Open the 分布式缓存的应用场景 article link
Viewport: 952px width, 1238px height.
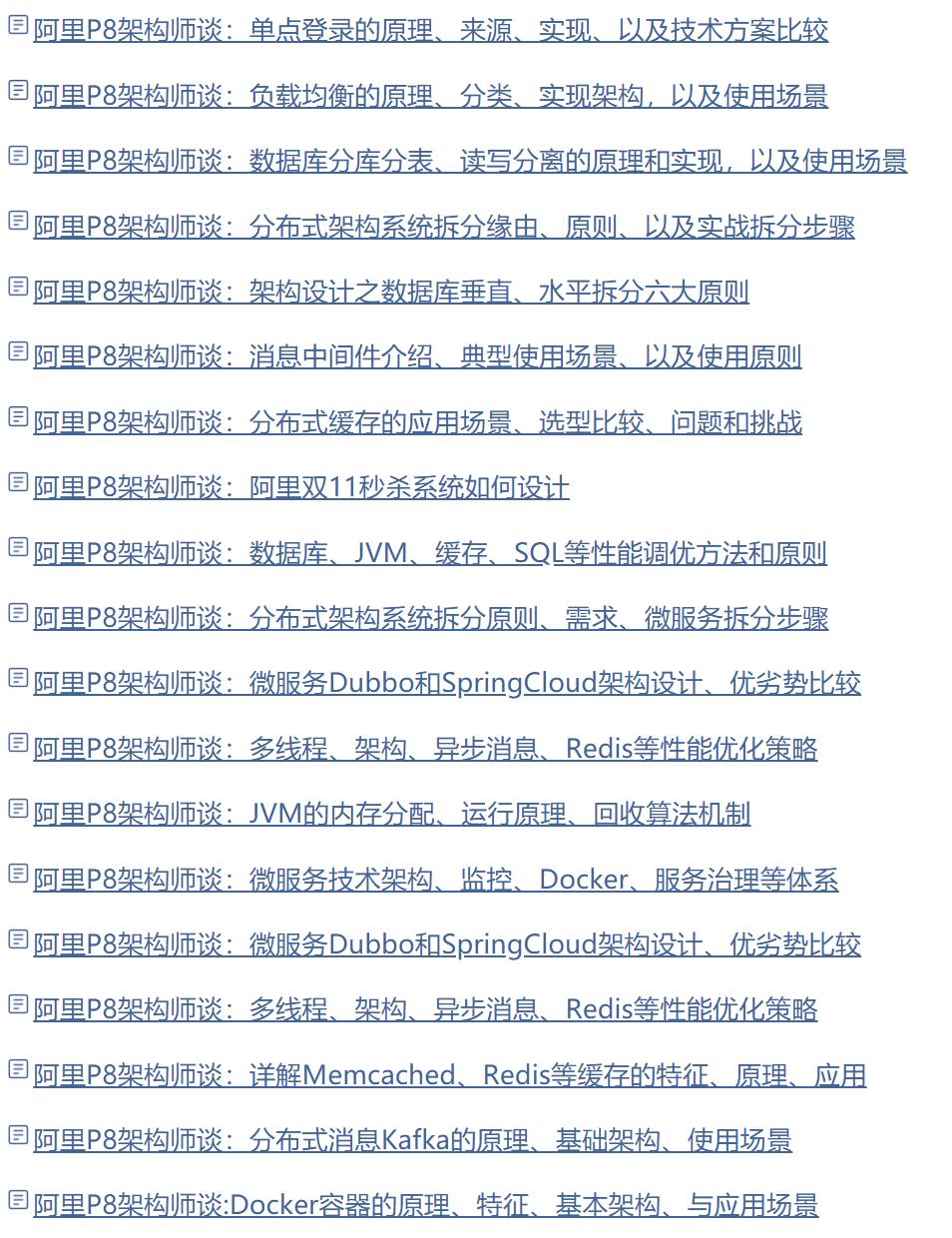coord(417,422)
